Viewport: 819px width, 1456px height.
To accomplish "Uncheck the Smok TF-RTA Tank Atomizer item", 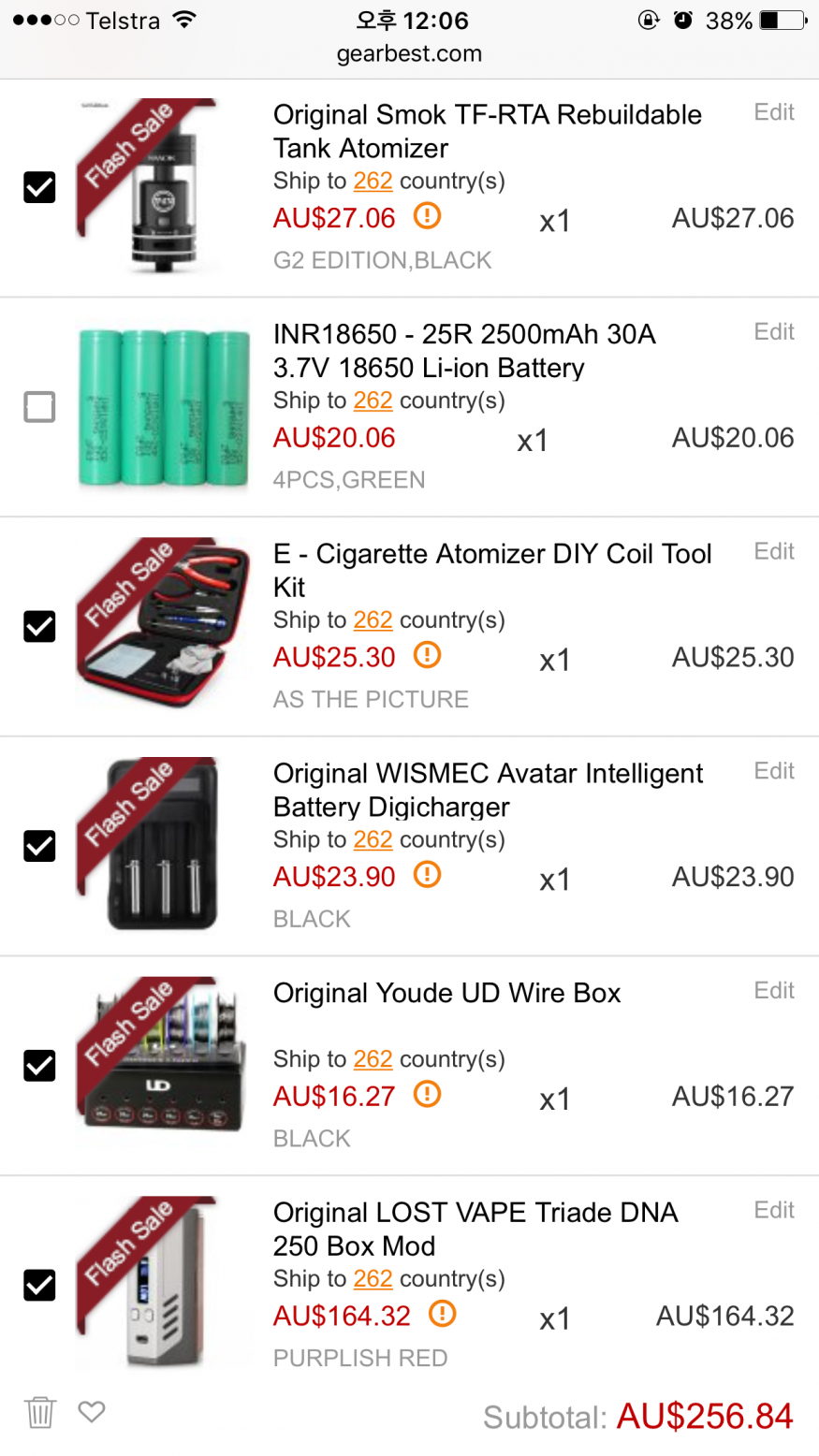I will click(x=39, y=187).
